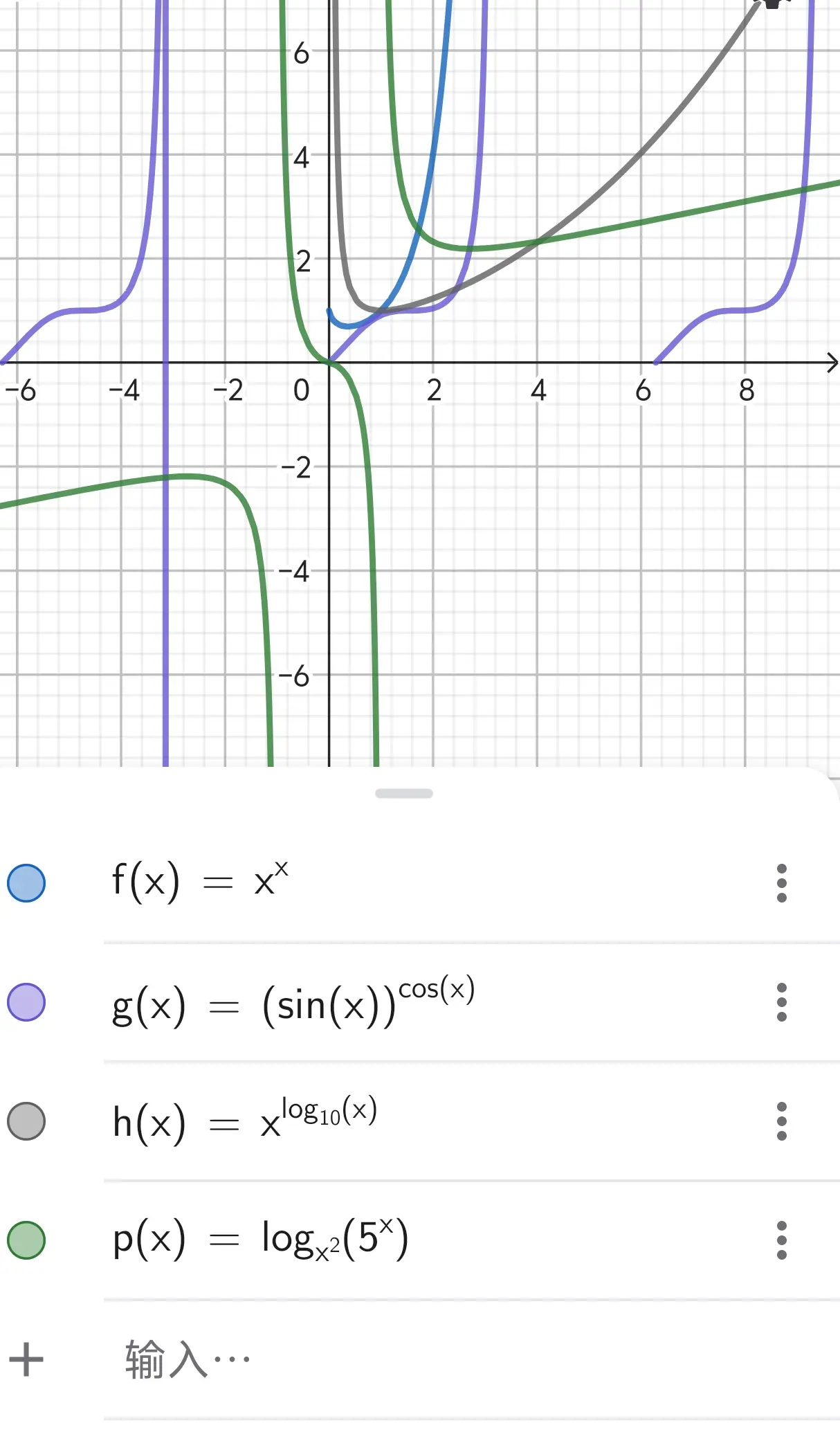This screenshot has height=1450, width=840.
Task: Edit the p(x) logarithm expression
Action: coord(261,1240)
